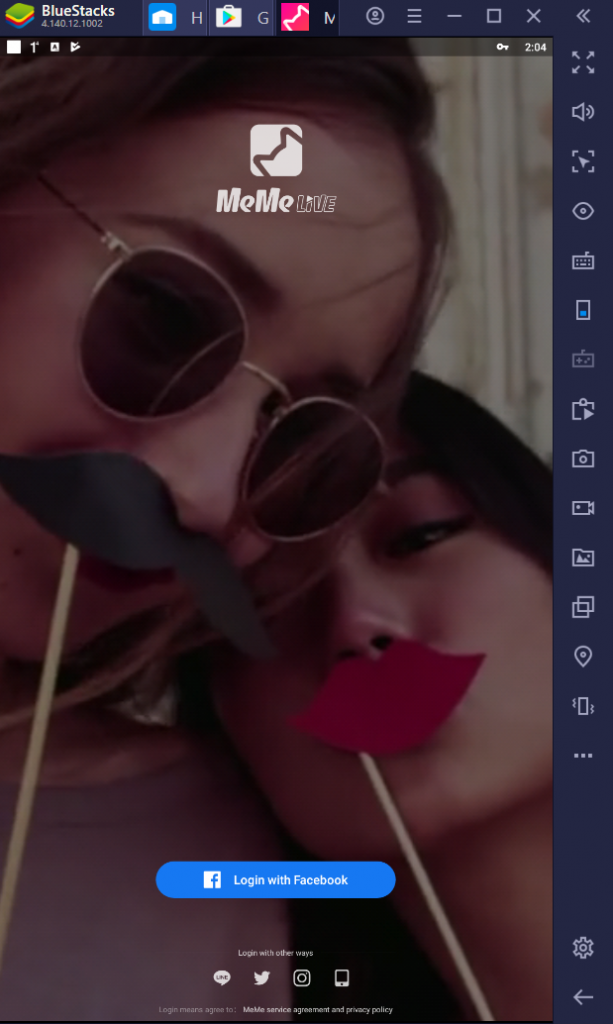The image size is (613, 1024).
Task: Use phone number login icon
Action: (341, 978)
